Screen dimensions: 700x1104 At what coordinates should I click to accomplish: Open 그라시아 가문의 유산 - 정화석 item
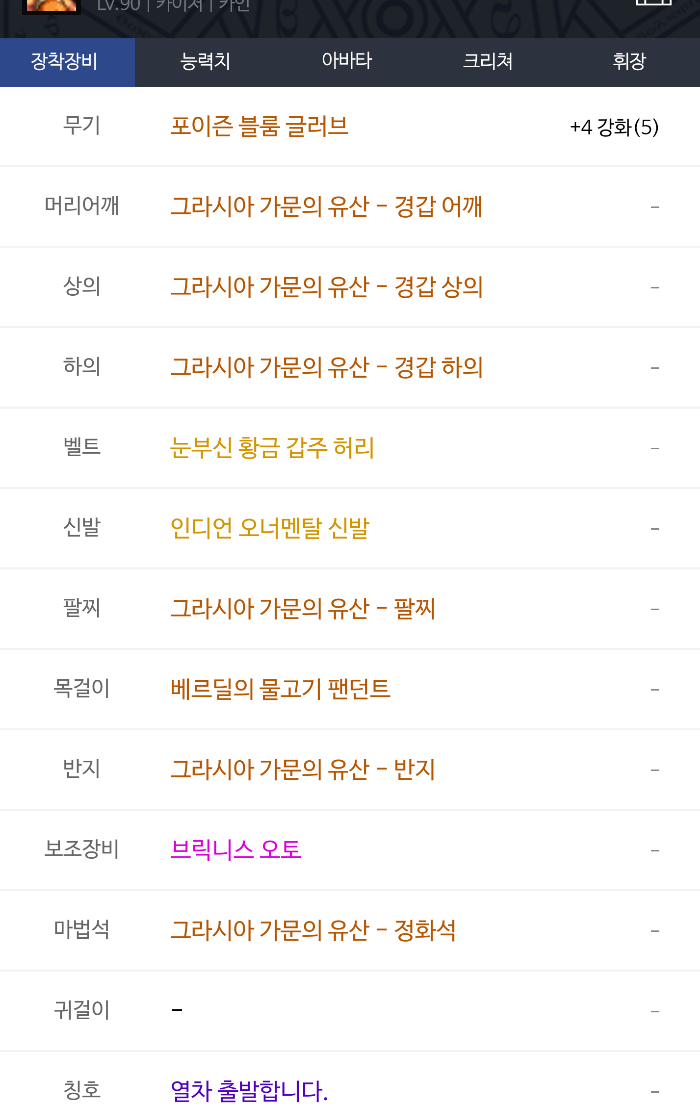pos(313,930)
